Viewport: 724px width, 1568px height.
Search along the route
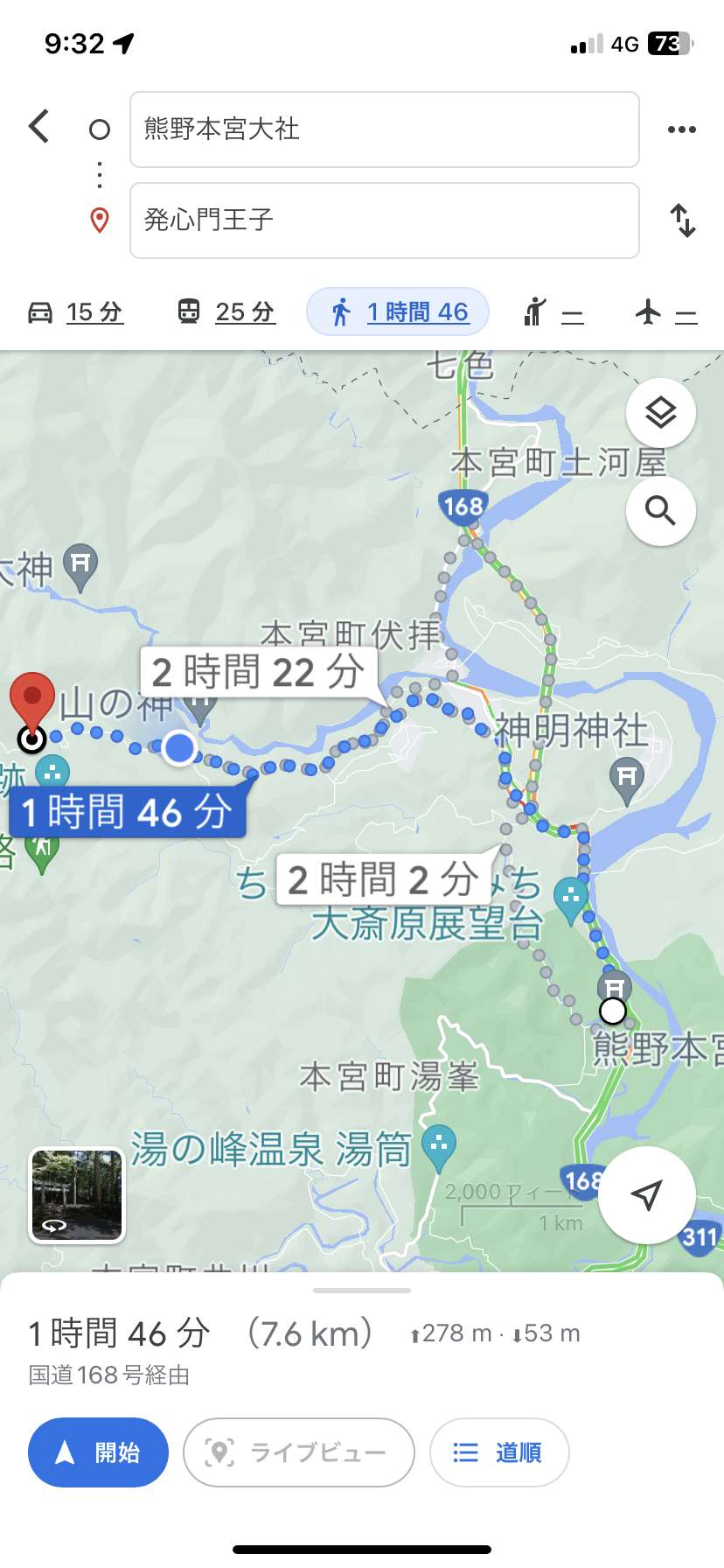(660, 510)
